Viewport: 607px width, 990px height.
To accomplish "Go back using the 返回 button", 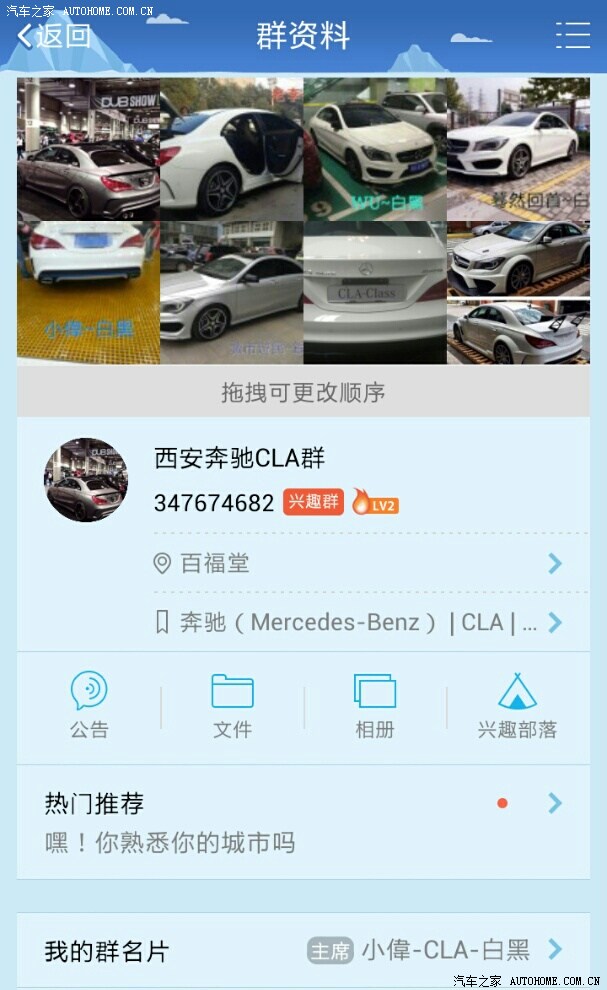I will click(55, 37).
